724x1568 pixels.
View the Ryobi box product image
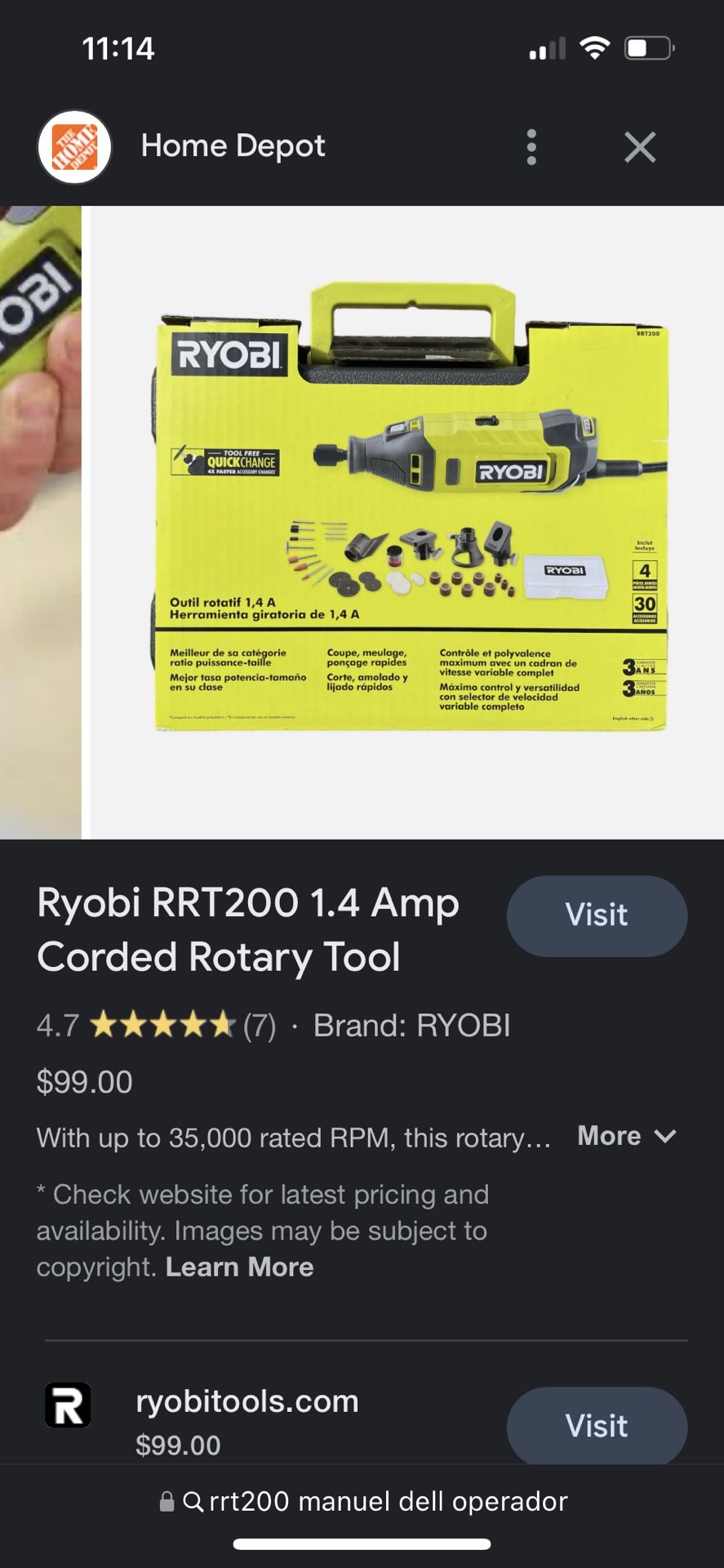(407, 523)
